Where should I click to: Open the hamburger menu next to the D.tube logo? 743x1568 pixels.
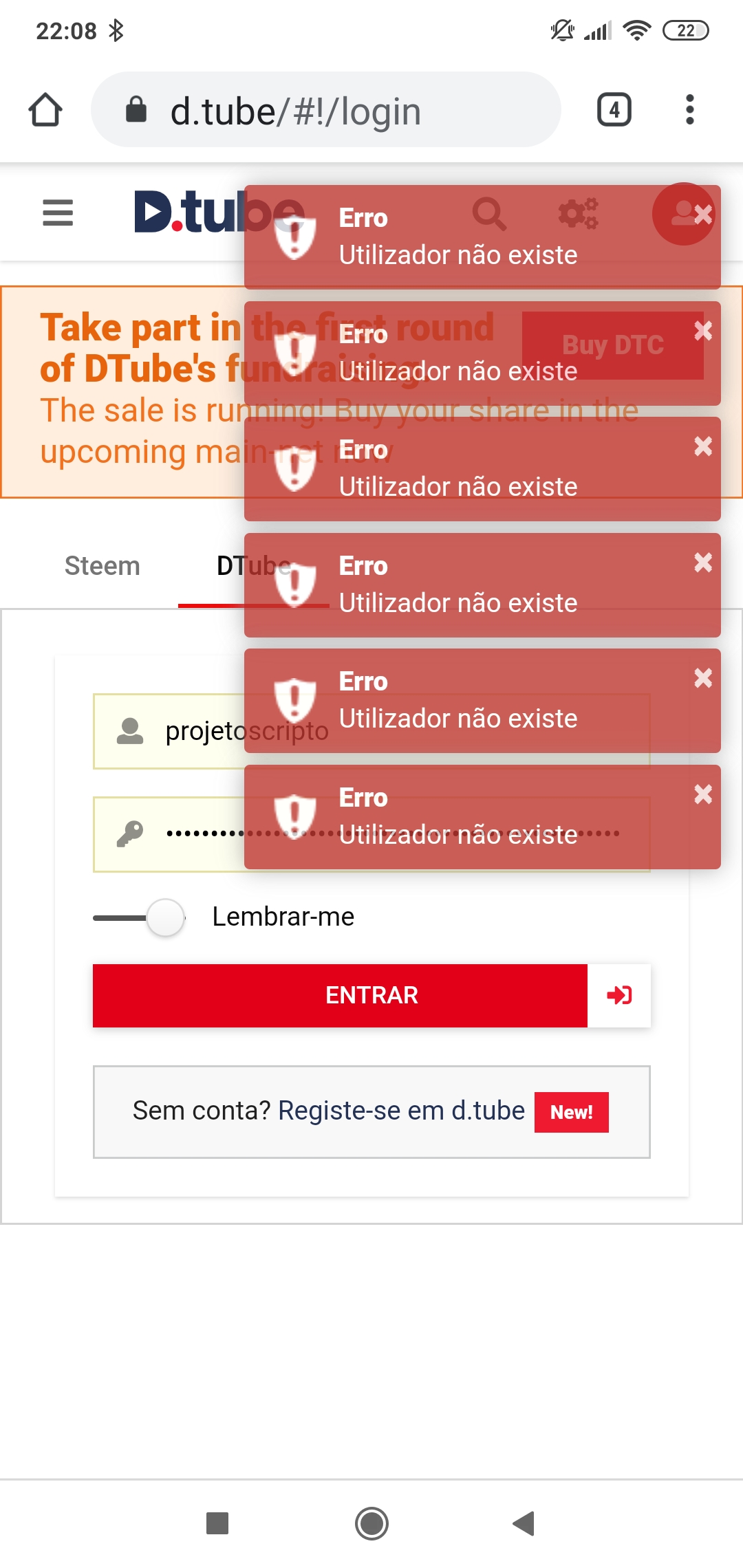58,213
